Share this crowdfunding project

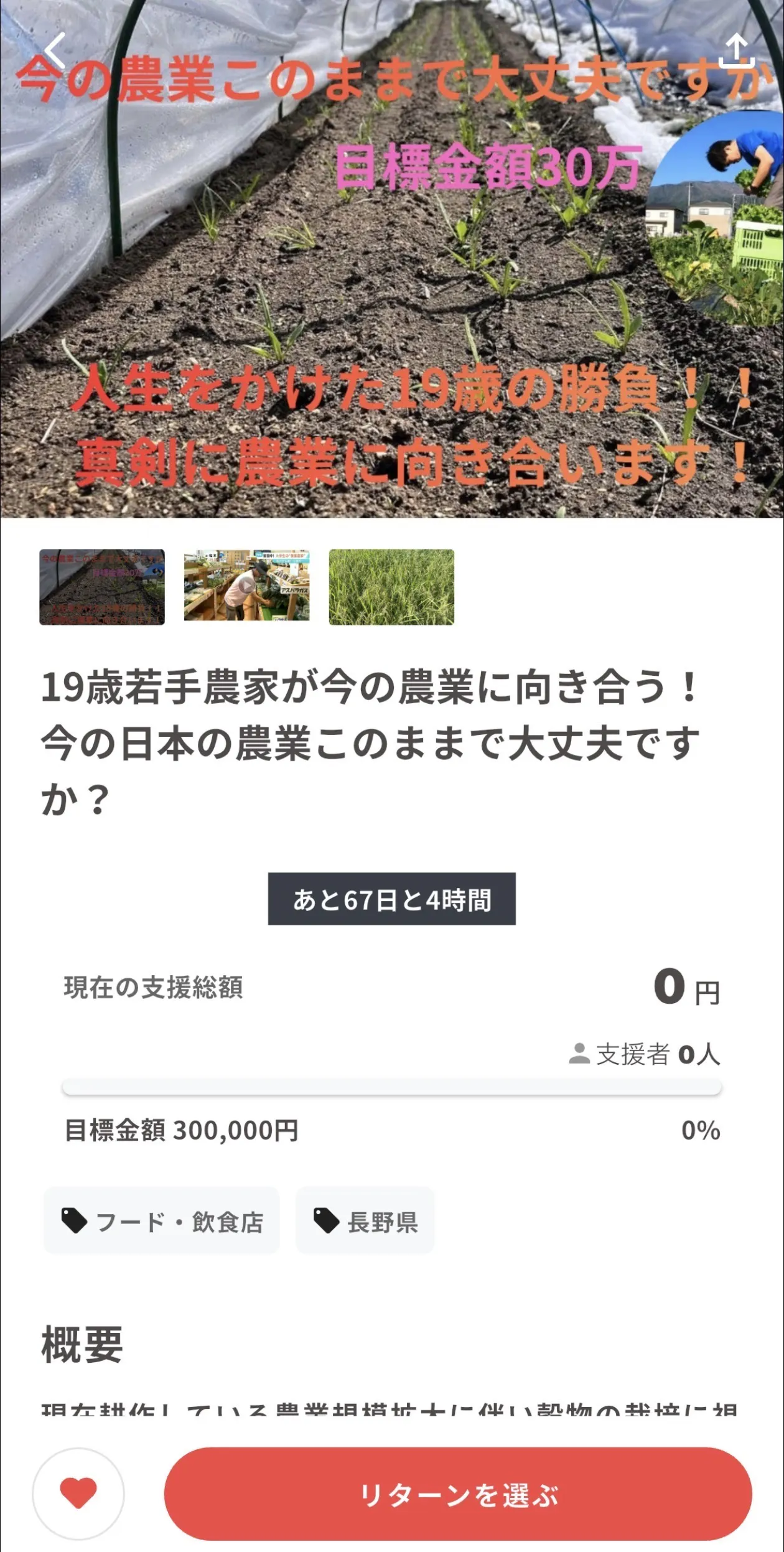click(737, 51)
